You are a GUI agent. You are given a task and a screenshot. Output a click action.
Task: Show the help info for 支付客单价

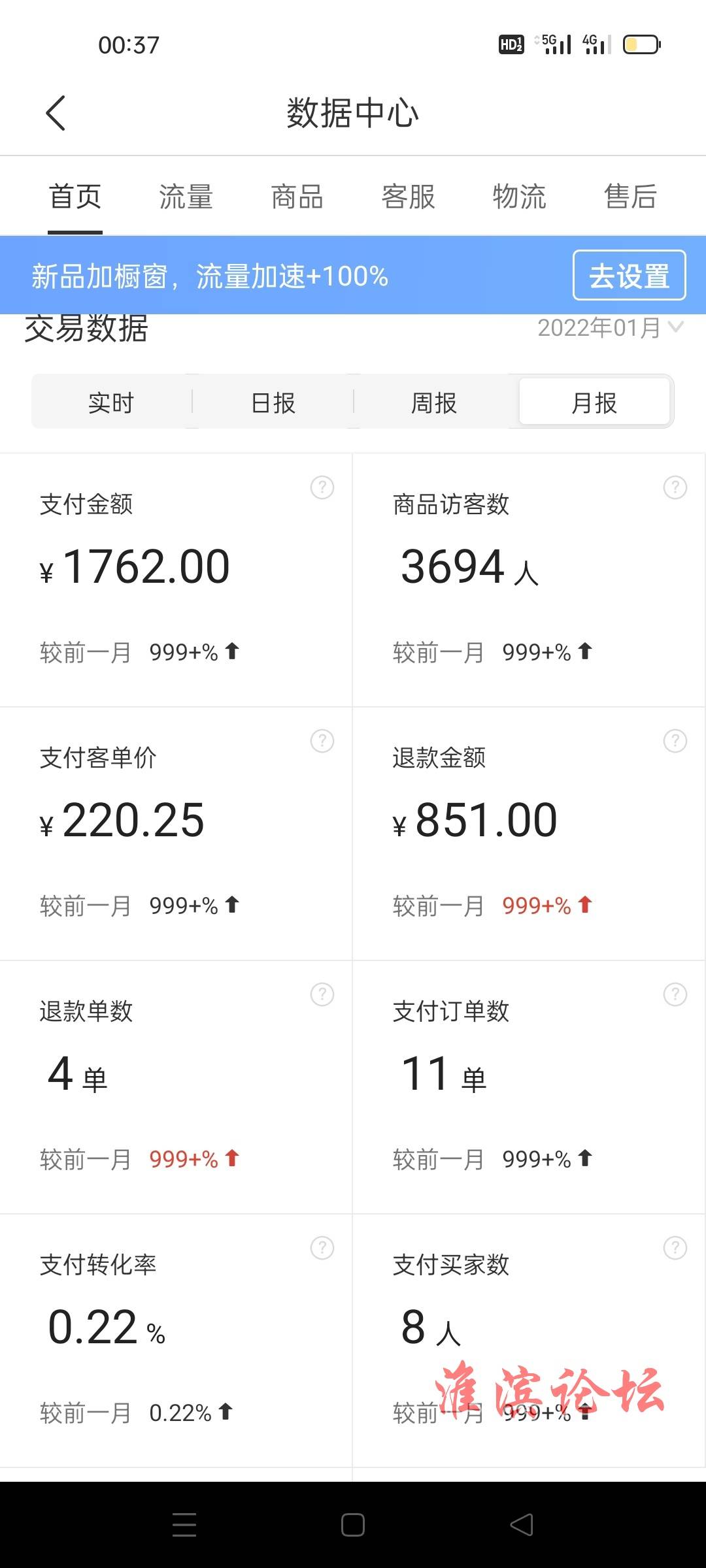click(x=322, y=741)
